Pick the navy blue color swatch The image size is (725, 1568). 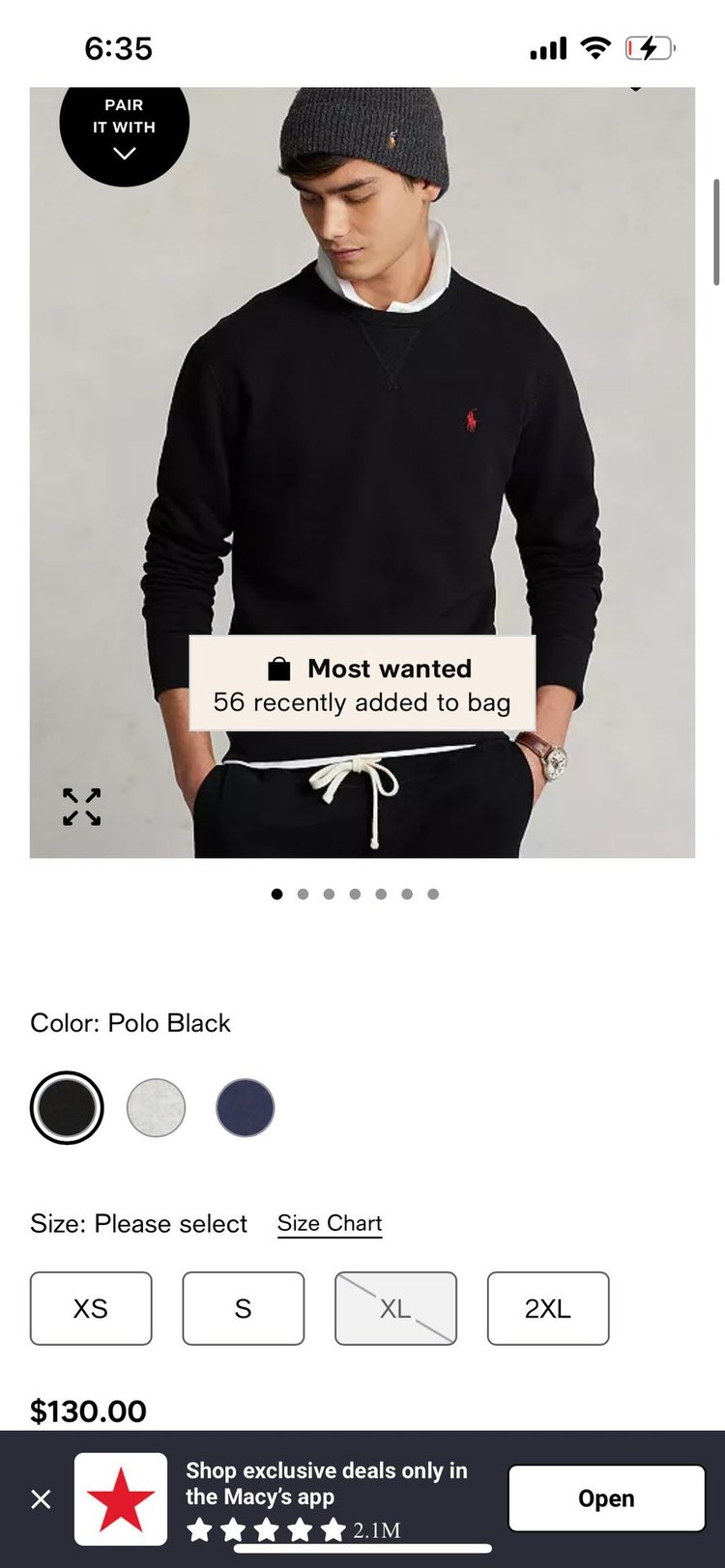(246, 1107)
